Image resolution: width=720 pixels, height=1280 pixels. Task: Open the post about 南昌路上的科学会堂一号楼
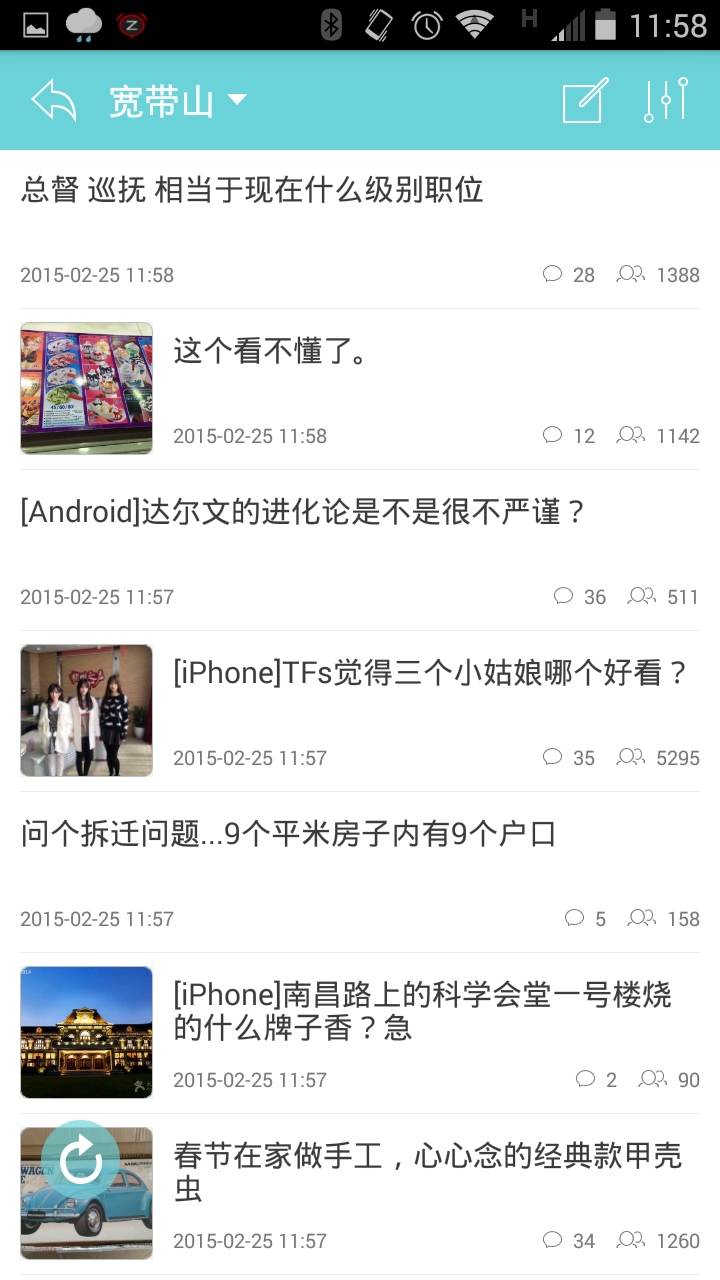click(x=422, y=1011)
